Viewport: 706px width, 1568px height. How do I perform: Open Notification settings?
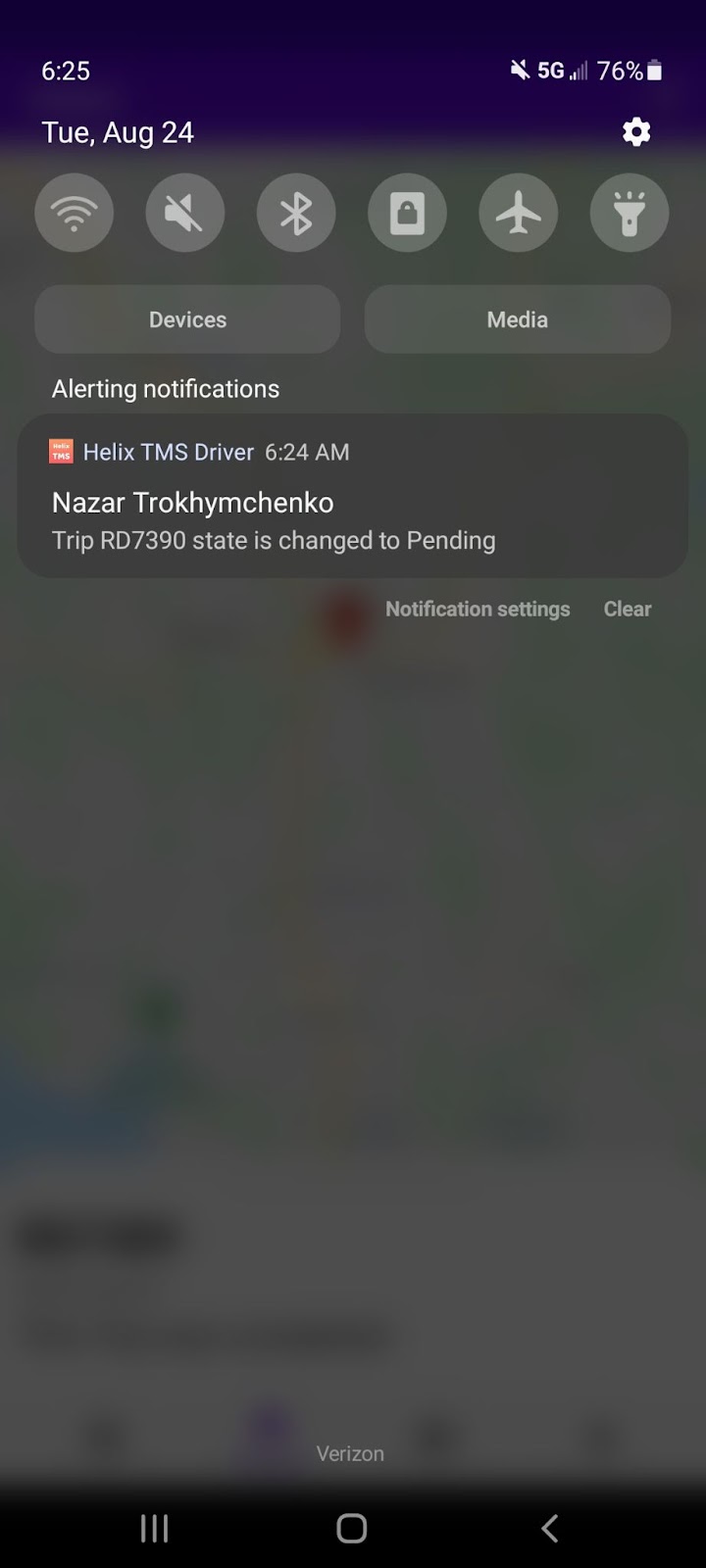[x=477, y=609]
